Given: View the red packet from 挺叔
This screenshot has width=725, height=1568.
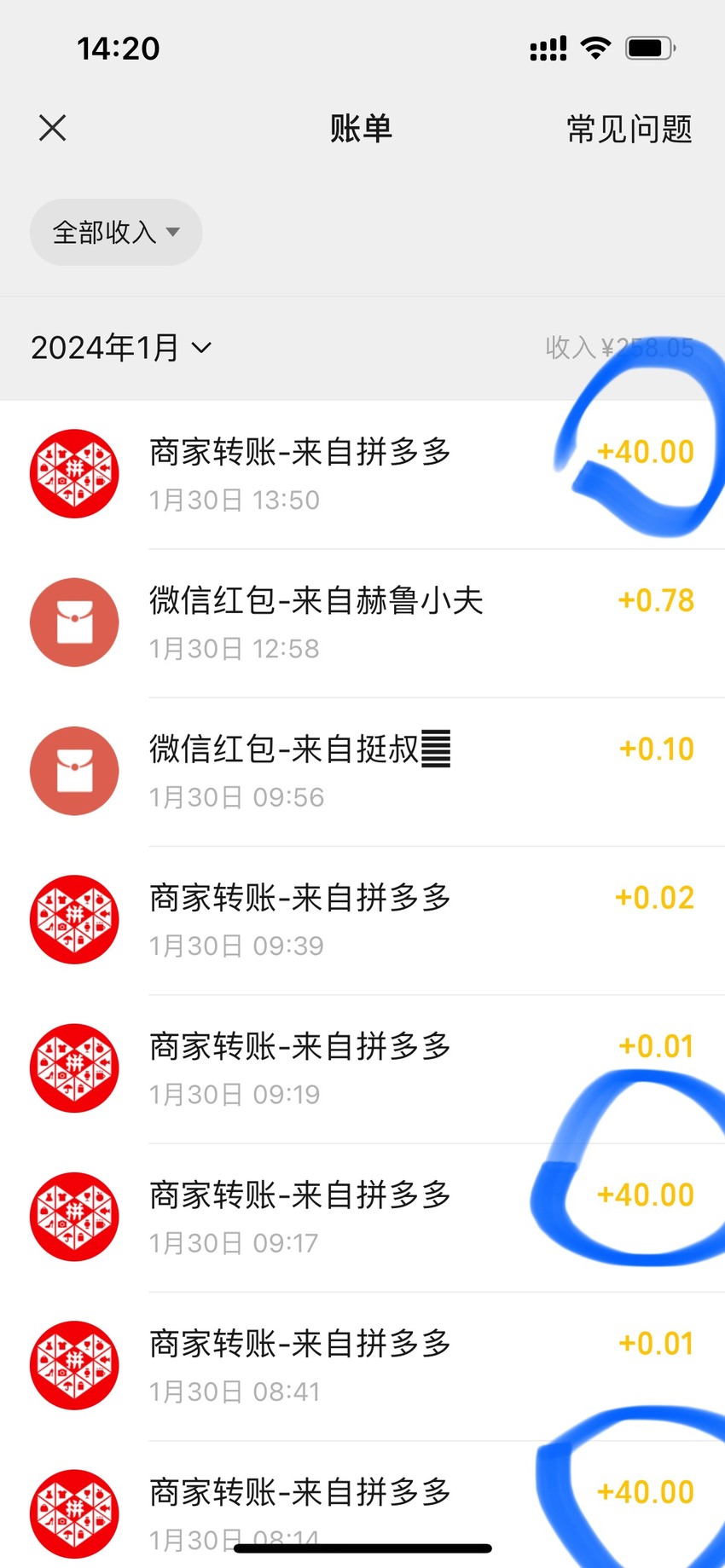Looking at the screenshot, I should [362, 772].
